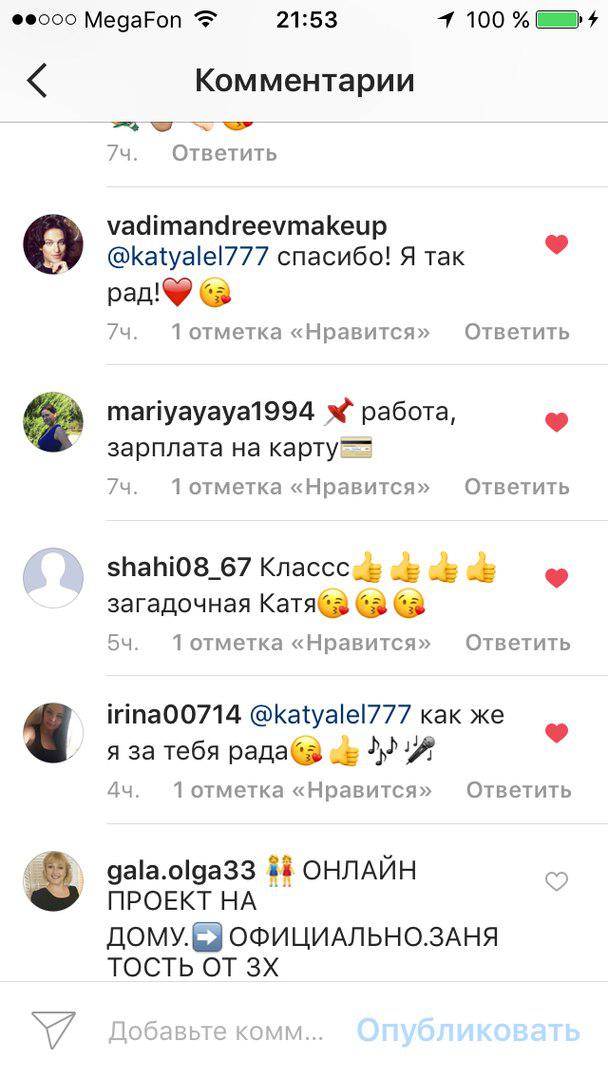Go back from the comments screen

pos(37,80)
